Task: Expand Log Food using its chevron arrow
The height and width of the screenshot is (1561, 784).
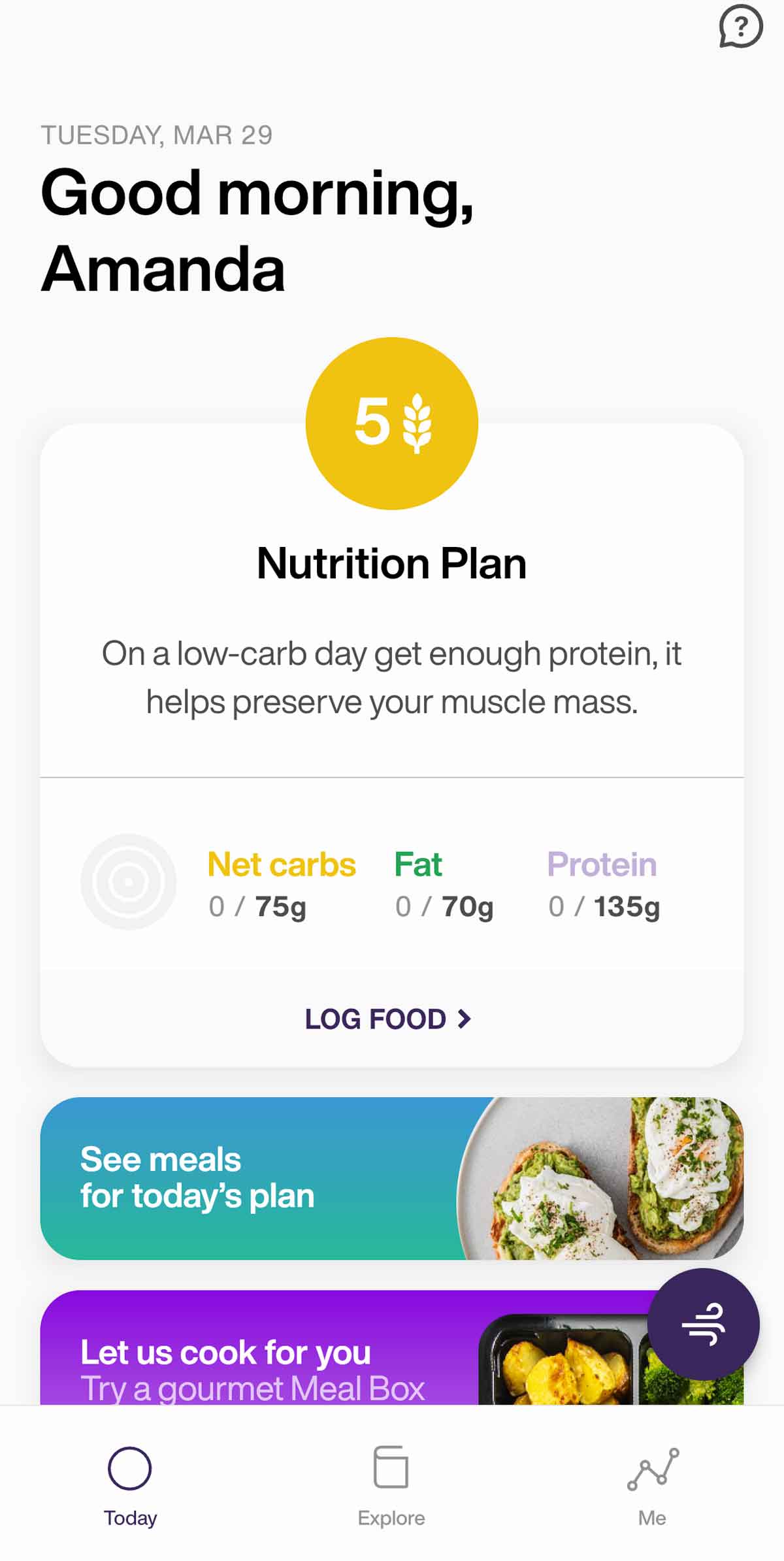Action: (x=465, y=1018)
